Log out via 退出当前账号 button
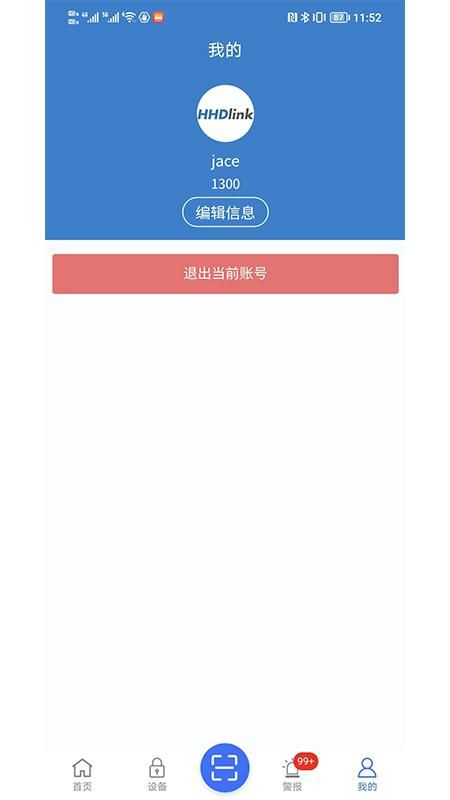This screenshot has height=800, width=450. click(225, 274)
